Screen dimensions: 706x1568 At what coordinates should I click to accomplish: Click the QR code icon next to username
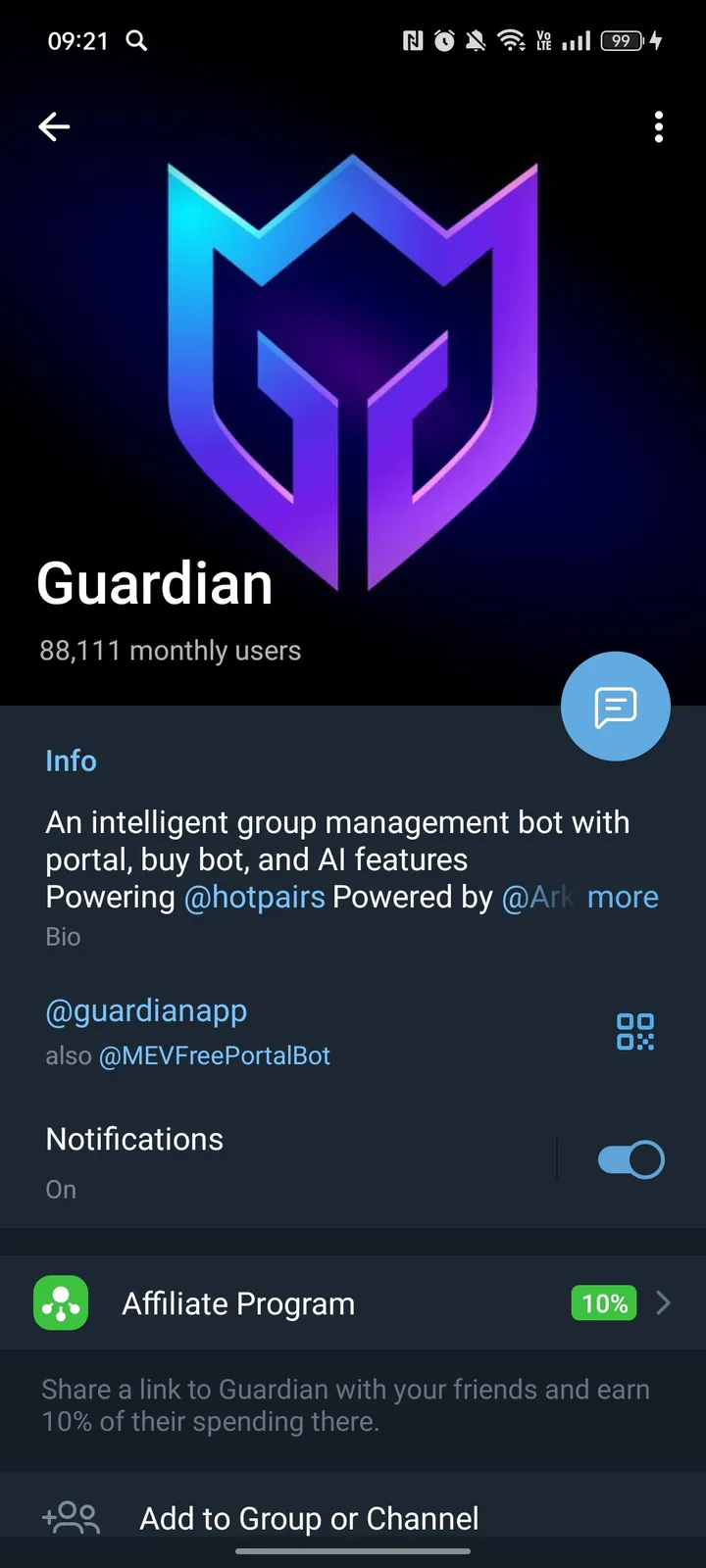click(x=635, y=1031)
